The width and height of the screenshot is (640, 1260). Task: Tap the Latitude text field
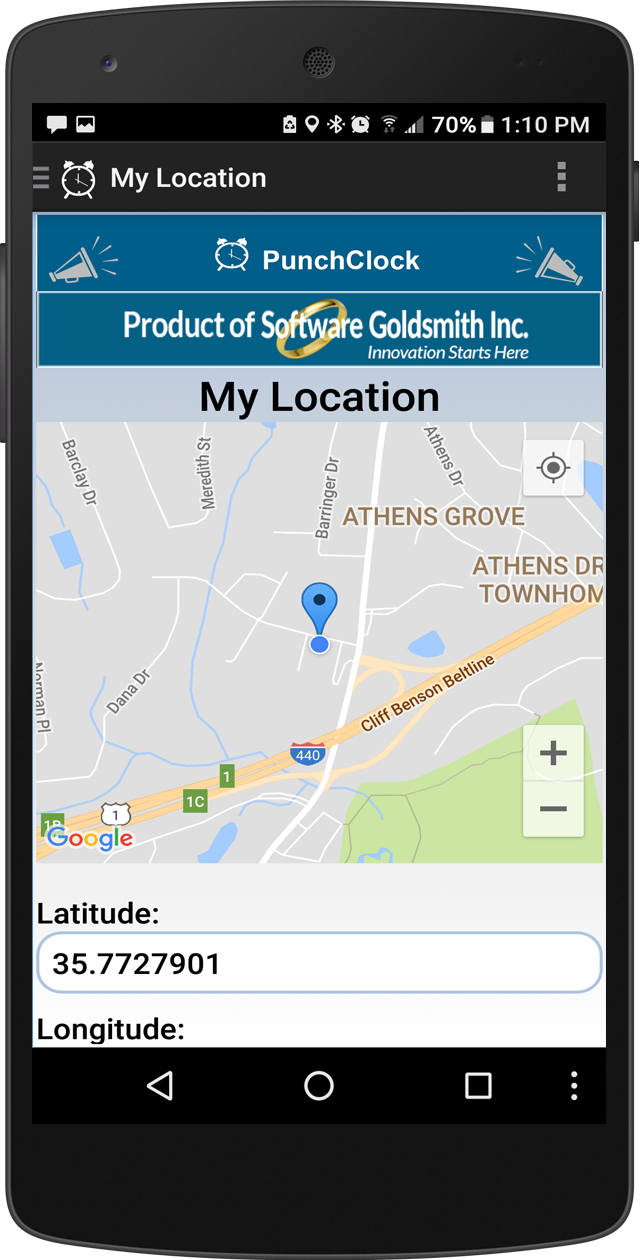tap(319, 964)
